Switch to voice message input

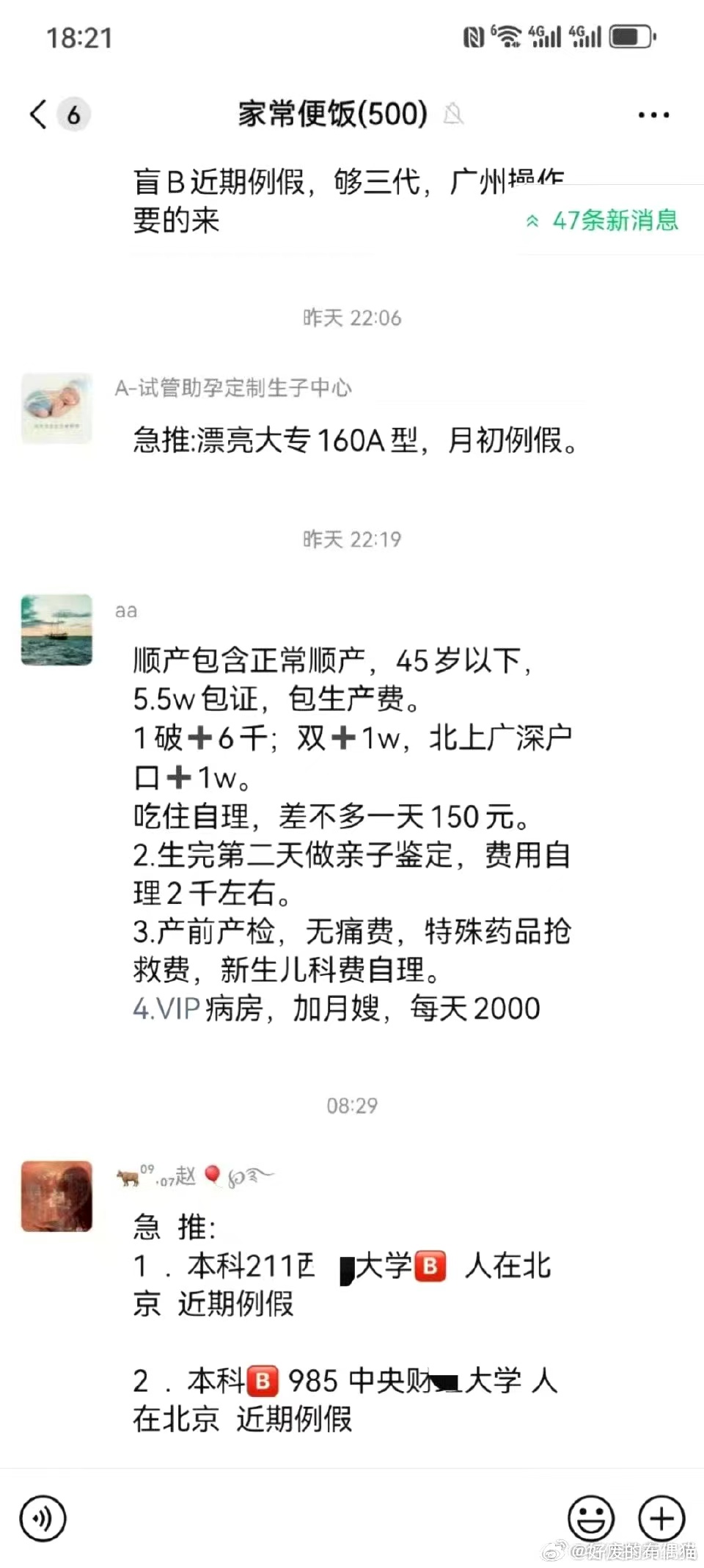[x=43, y=1518]
